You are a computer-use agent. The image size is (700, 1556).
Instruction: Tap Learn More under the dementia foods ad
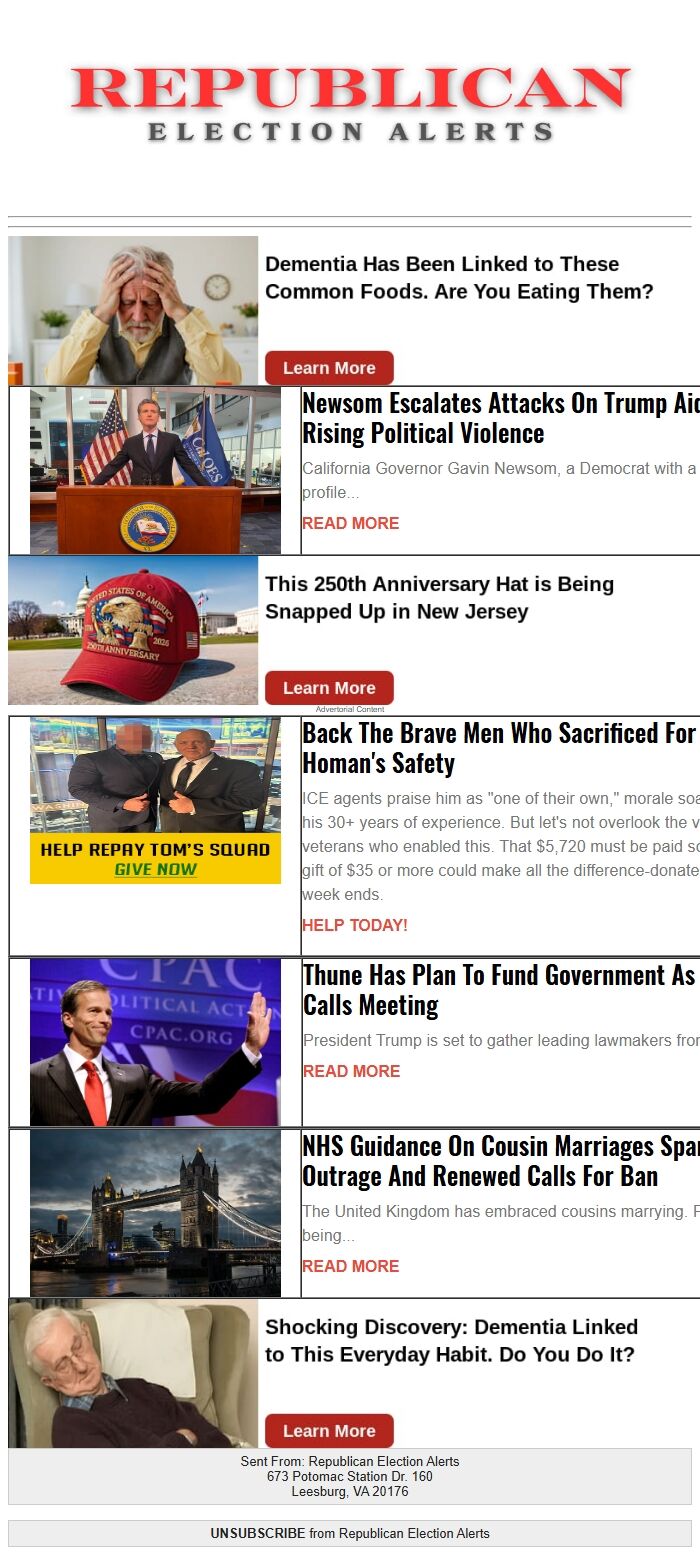coord(329,368)
